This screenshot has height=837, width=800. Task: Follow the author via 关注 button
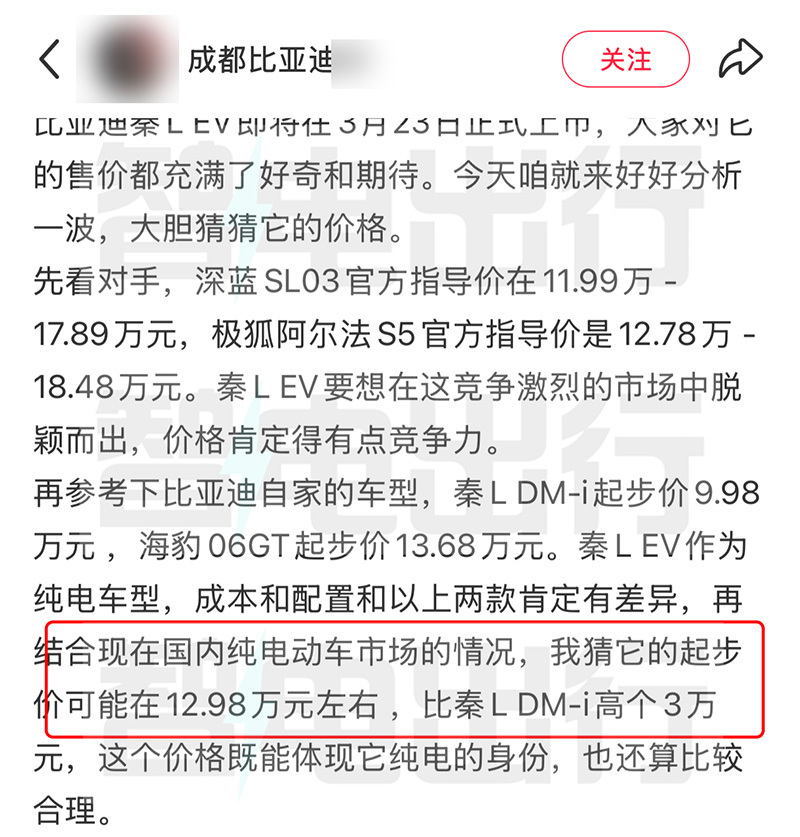[625, 59]
